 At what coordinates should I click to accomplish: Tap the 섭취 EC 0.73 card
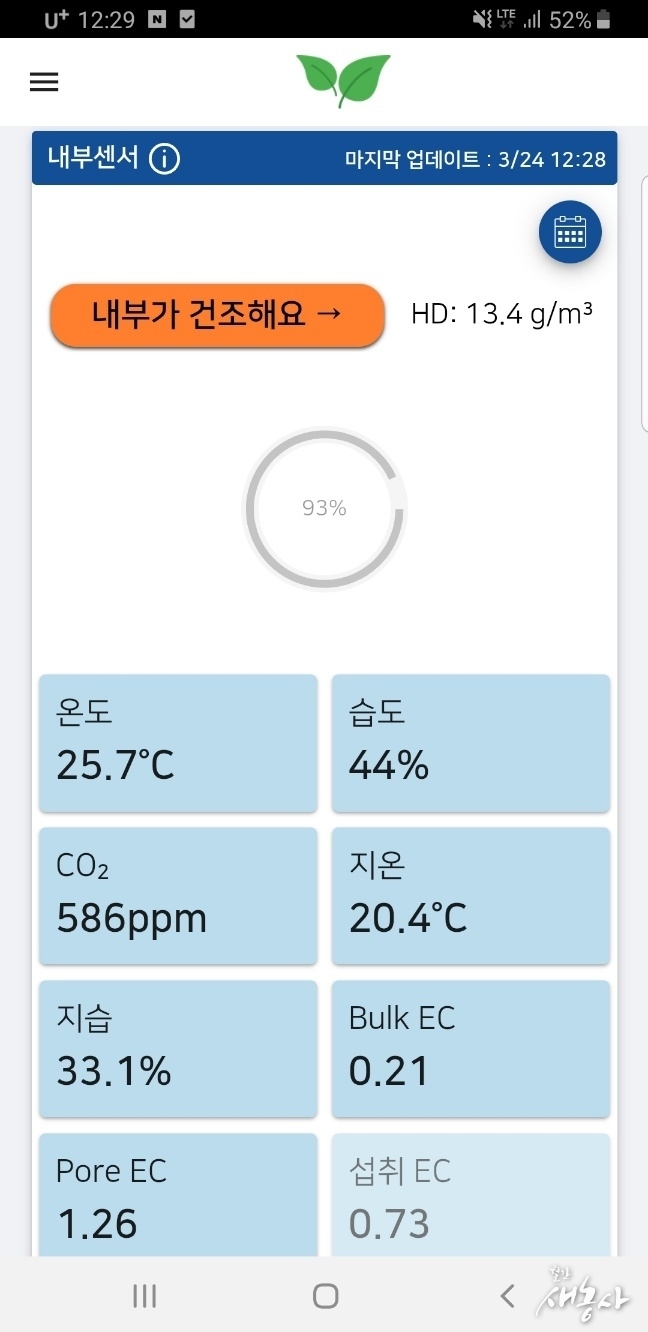471,1195
